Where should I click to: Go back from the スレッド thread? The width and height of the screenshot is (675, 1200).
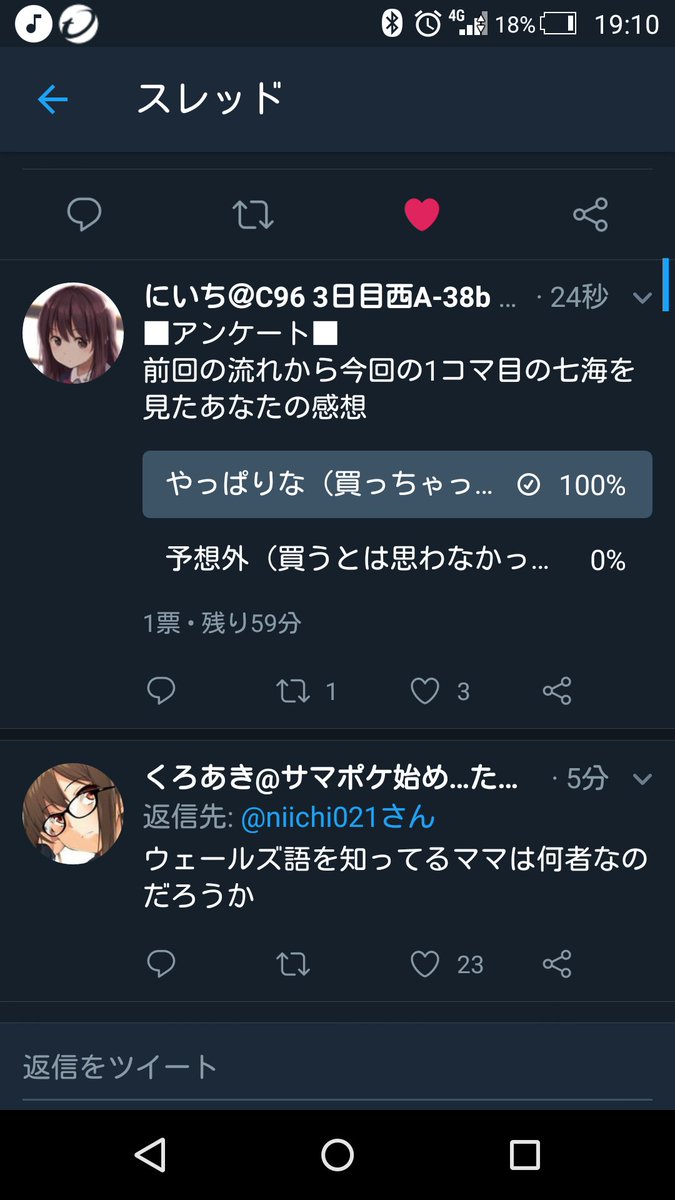pos(52,99)
